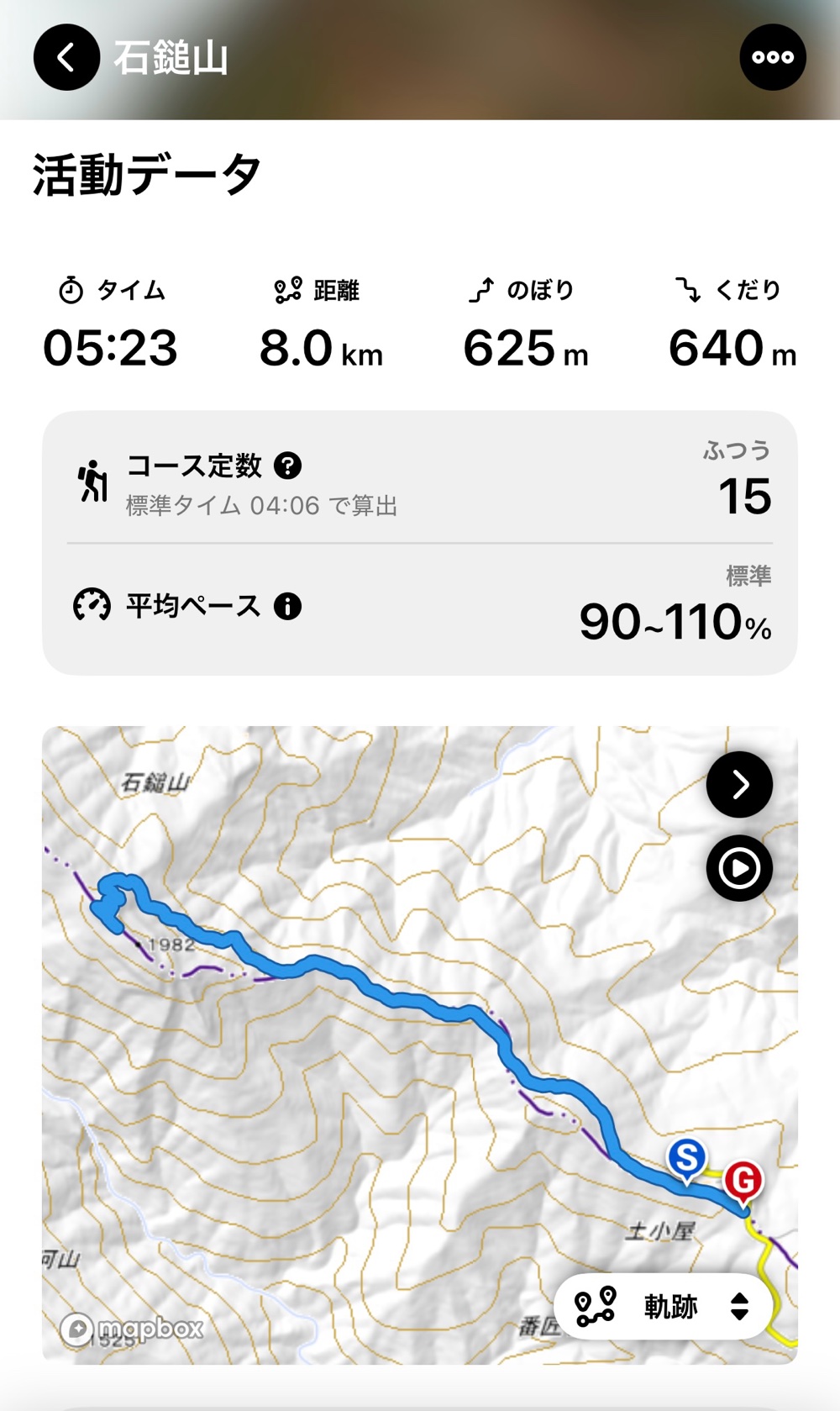Open the three-dot overflow menu
Viewport: 840px width, 1411px height.
click(772, 57)
